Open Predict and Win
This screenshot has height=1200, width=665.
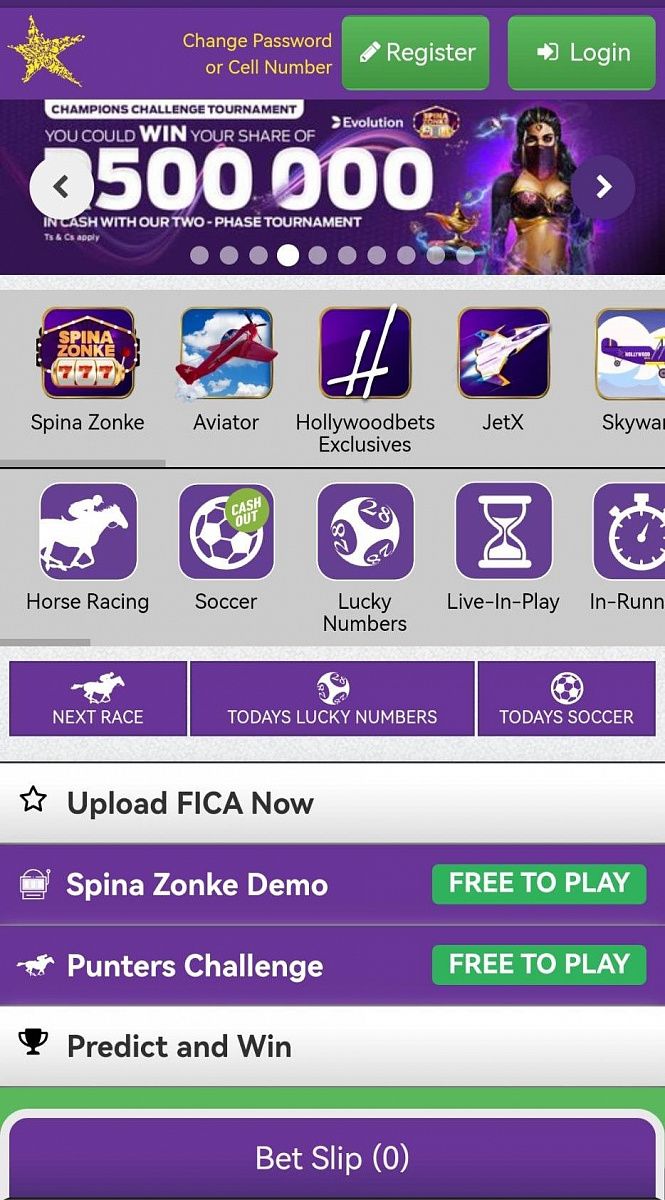179,1046
